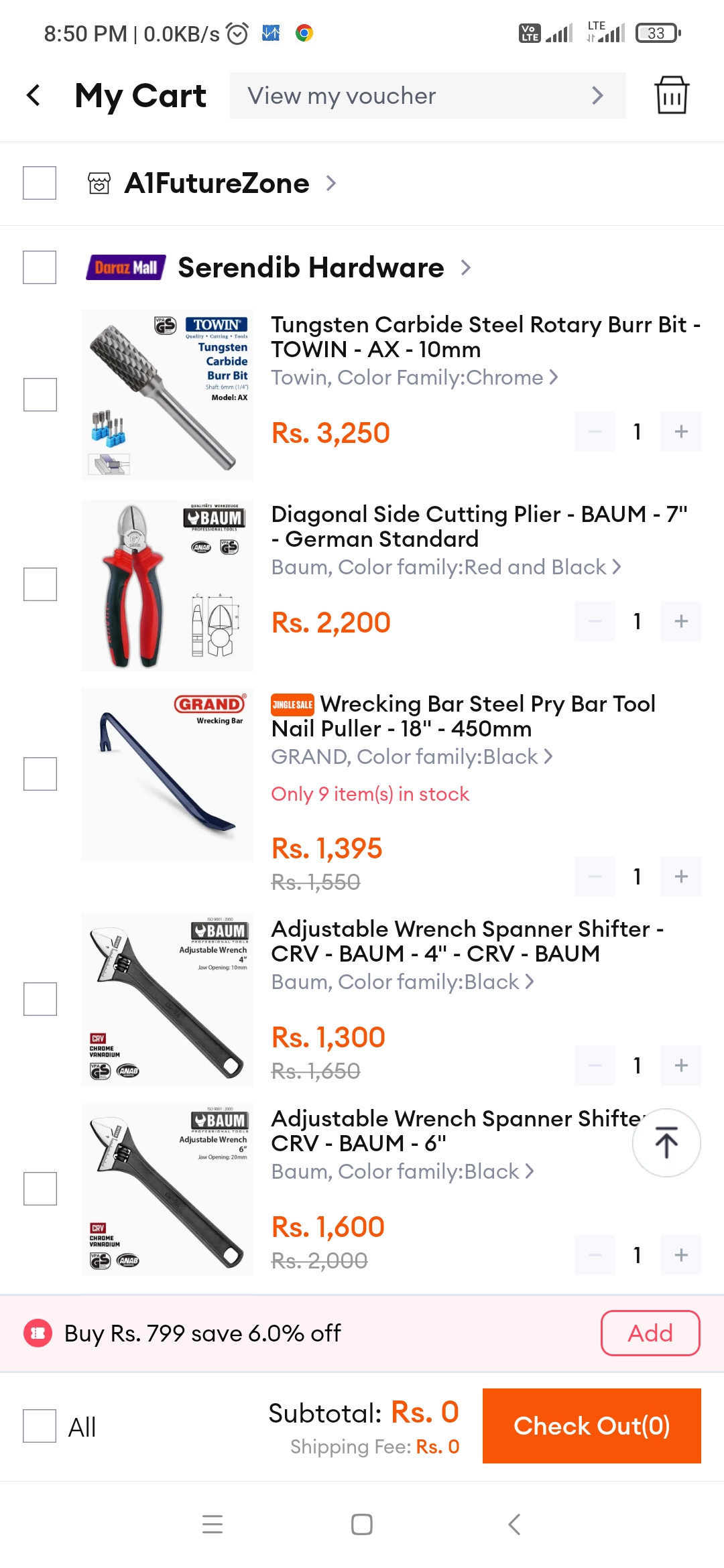Increase quantity of 4" BAUM Adjustable Wrench

pyautogui.click(x=681, y=1065)
